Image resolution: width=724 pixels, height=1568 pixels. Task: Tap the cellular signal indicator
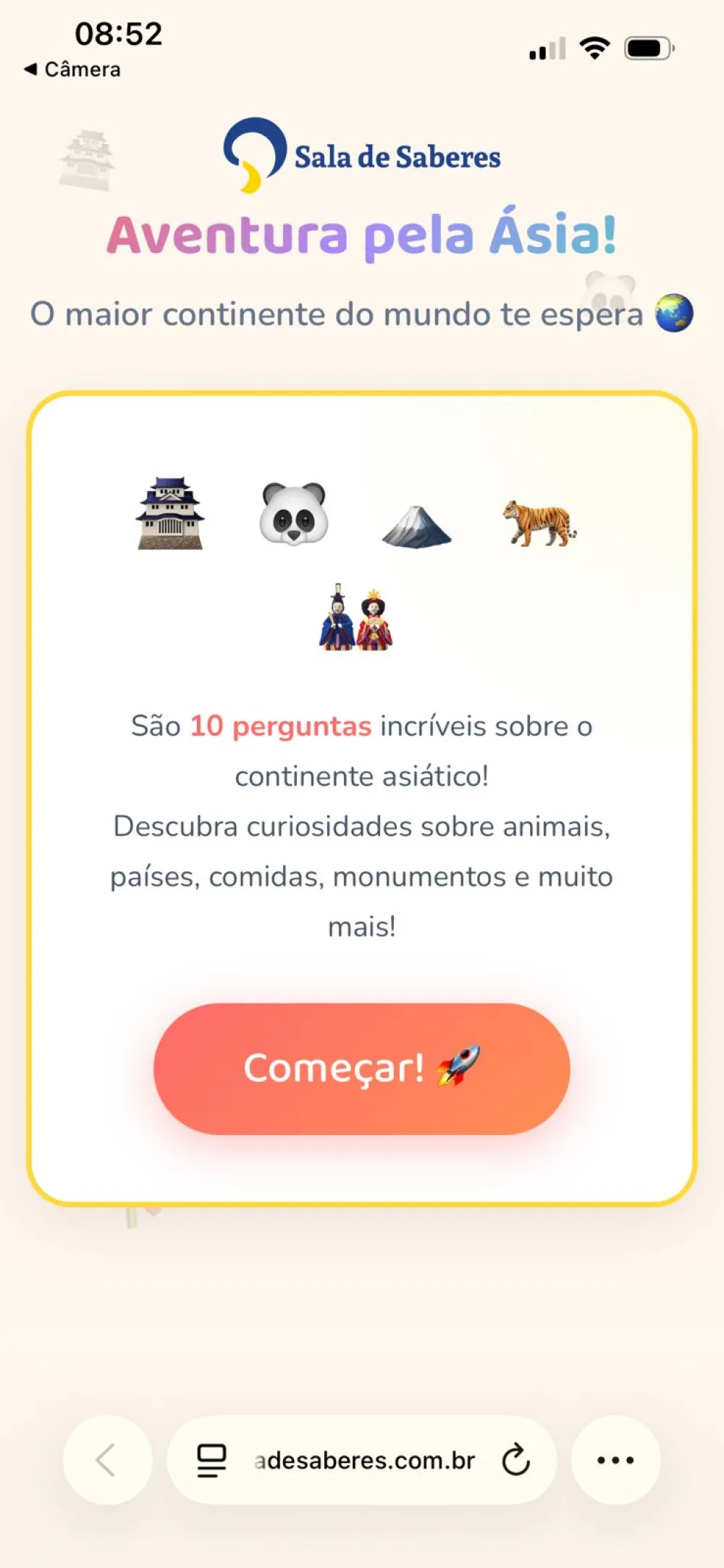tap(547, 47)
